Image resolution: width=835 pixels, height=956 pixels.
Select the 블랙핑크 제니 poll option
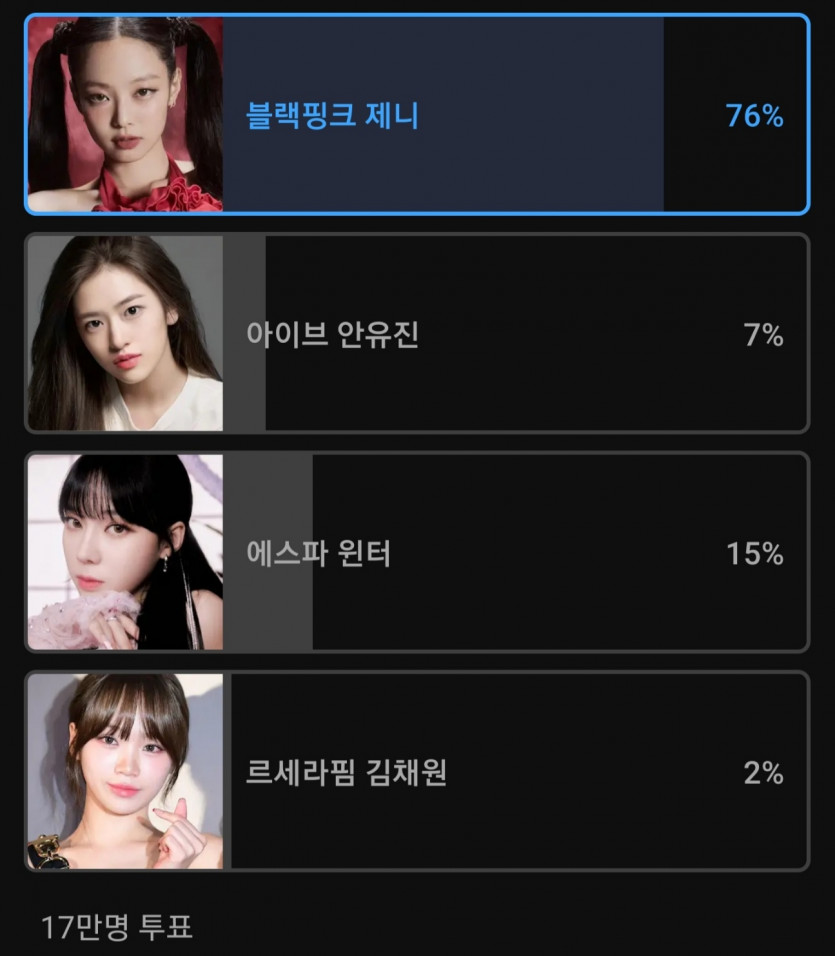[x=416, y=115]
